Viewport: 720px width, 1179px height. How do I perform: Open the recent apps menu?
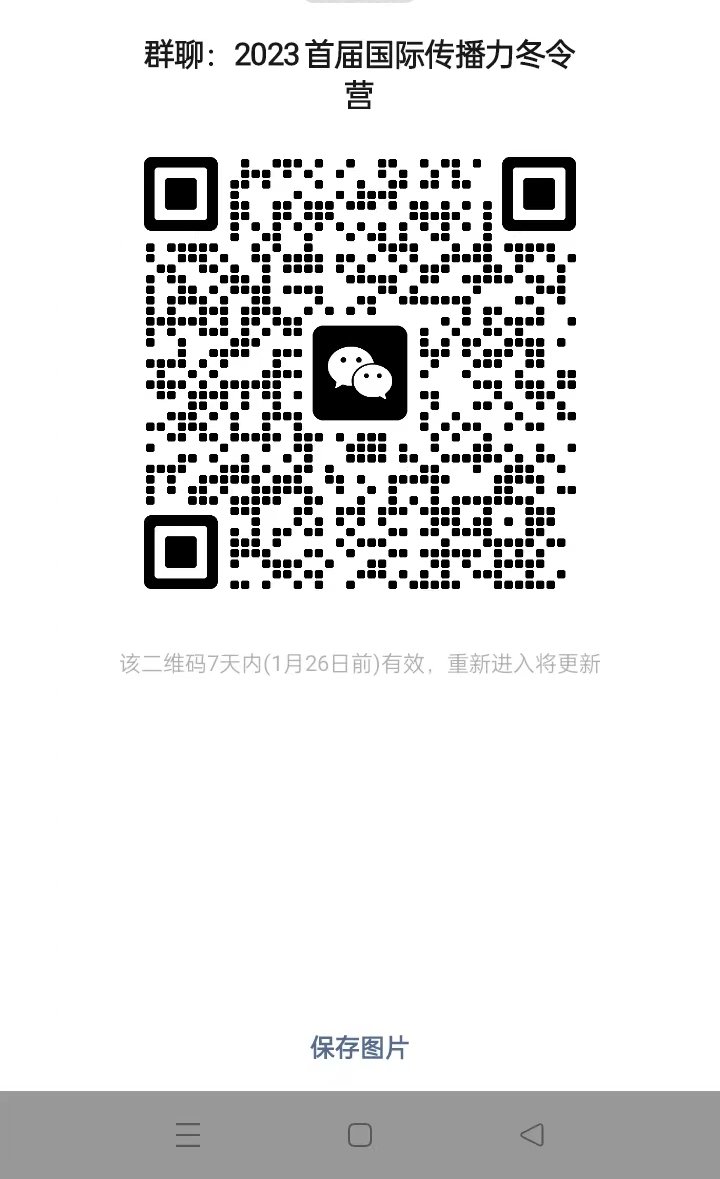(x=188, y=1134)
